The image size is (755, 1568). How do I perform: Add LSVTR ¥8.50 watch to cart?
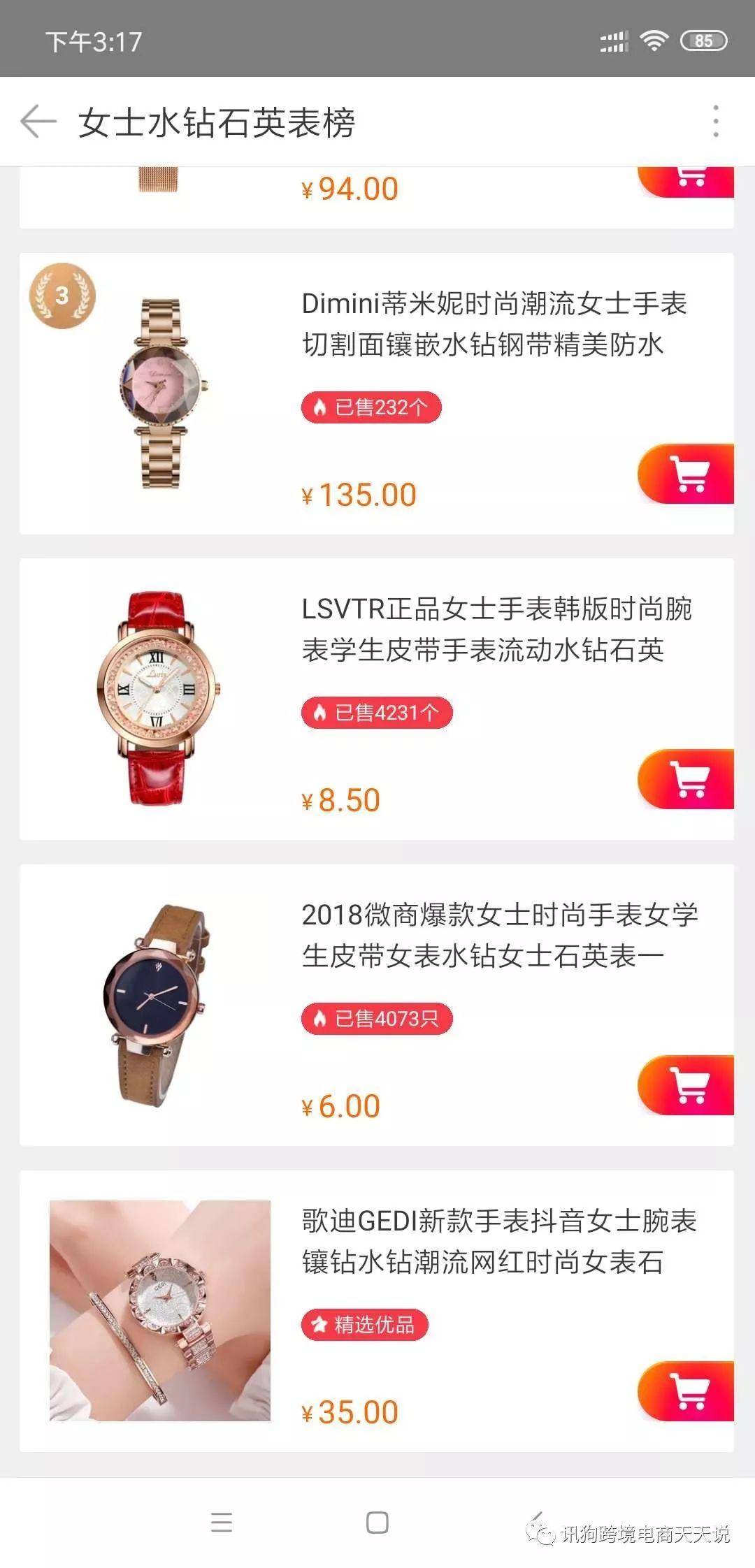click(x=689, y=780)
